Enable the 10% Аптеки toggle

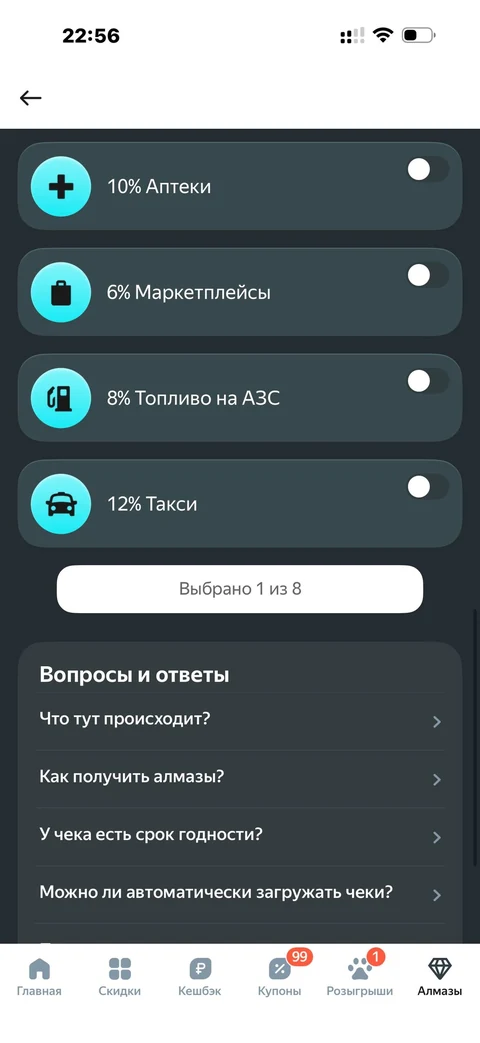coord(428,170)
